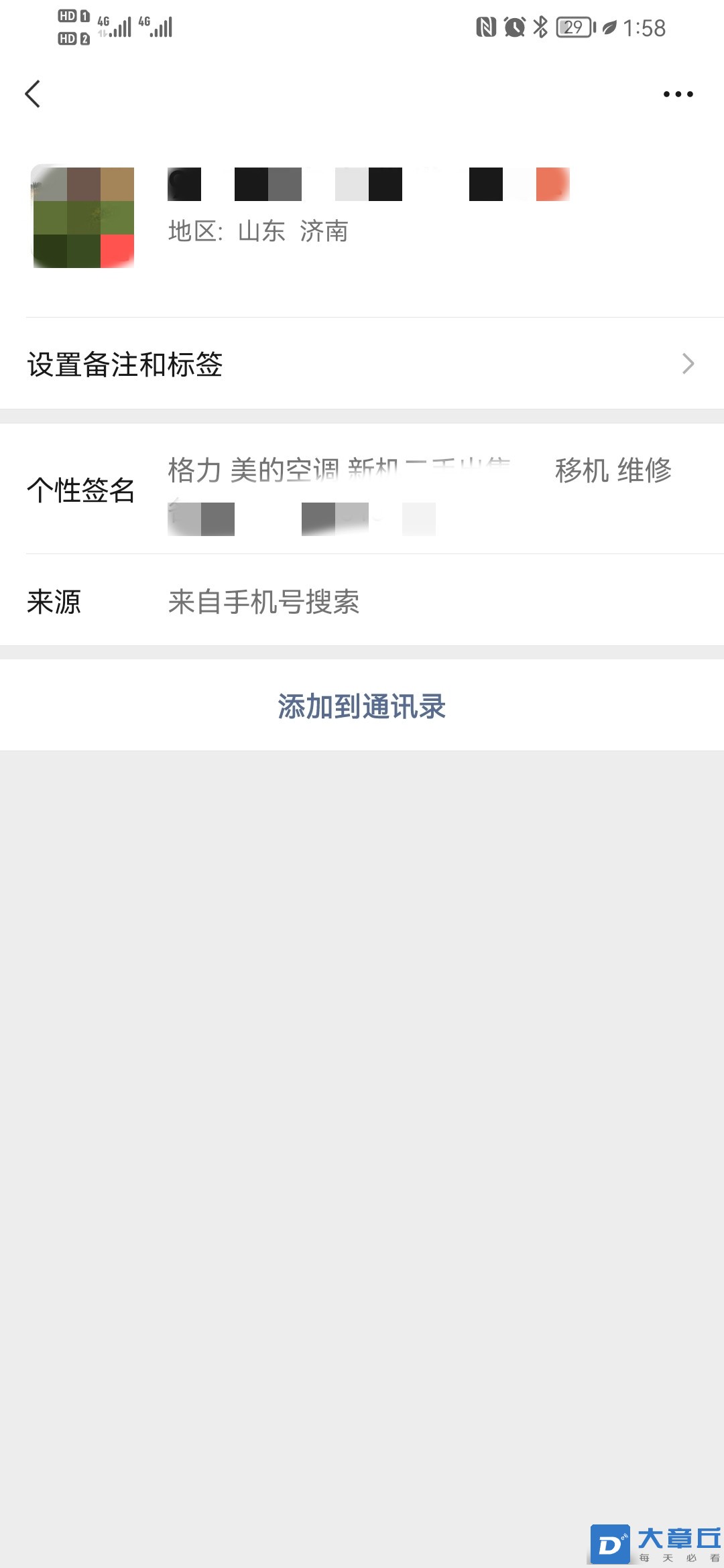Image resolution: width=724 pixels, height=1568 pixels.
Task: Go back using the top-left arrow
Action: pyautogui.click(x=33, y=94)
